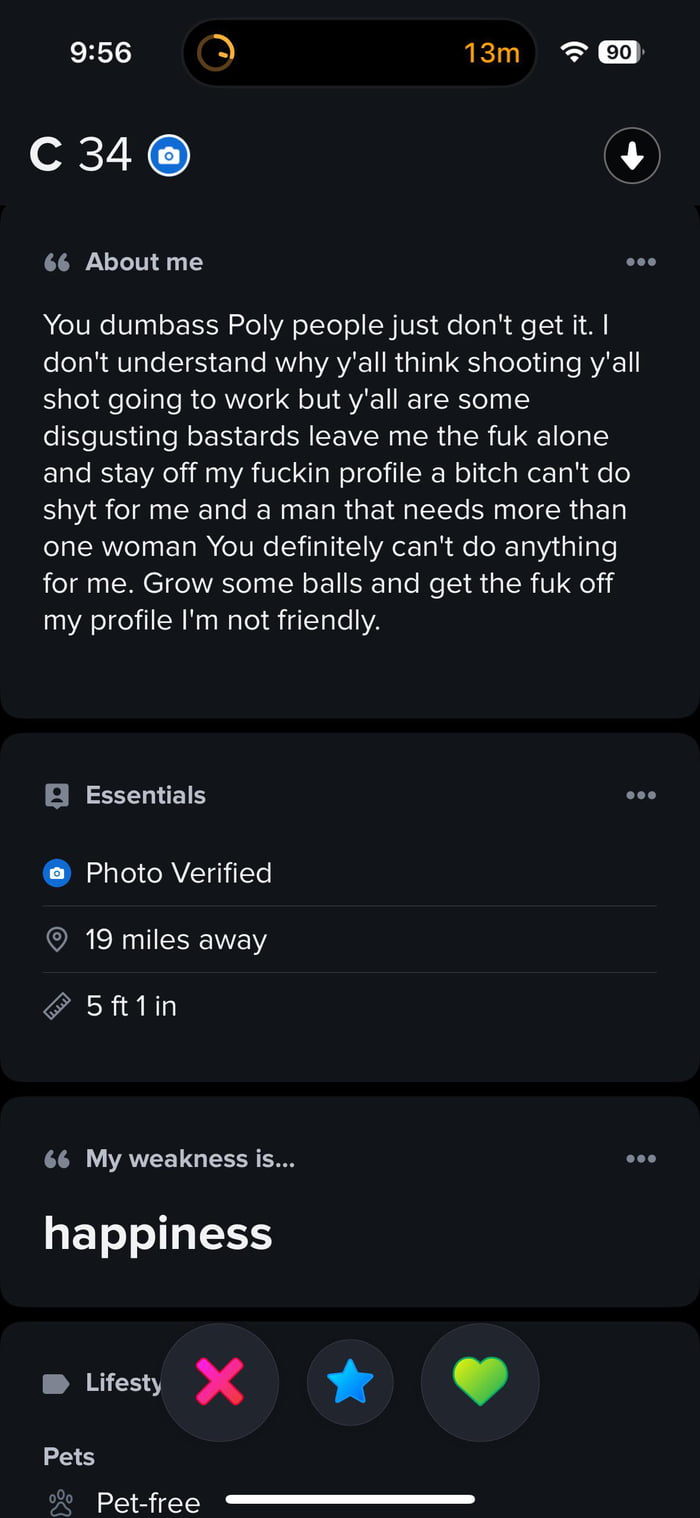700x1518 pixels.
Task: Pass on this profile with pink X
Action: coord(220,1382)
